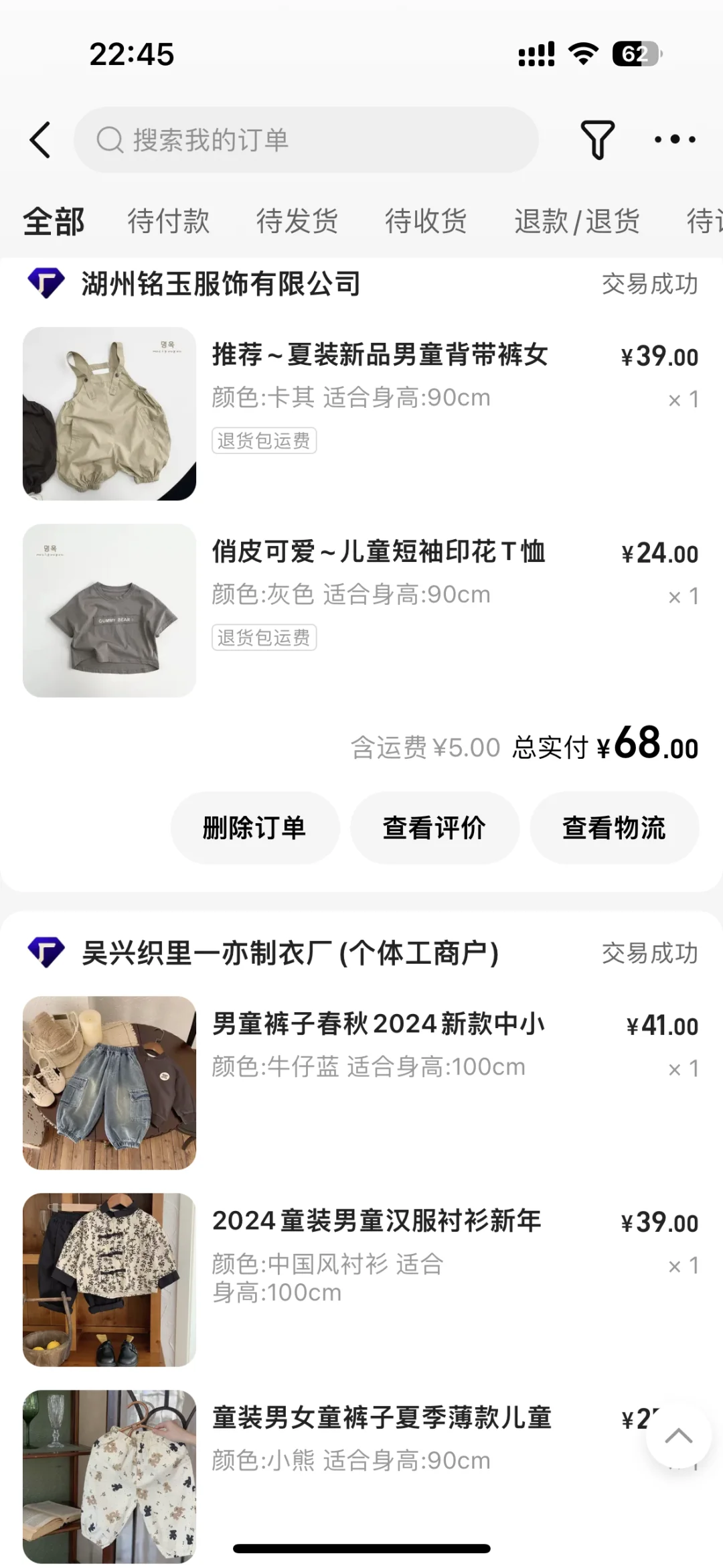
Task: Open the three-dot overflow menu
Action: pos(675,139)
